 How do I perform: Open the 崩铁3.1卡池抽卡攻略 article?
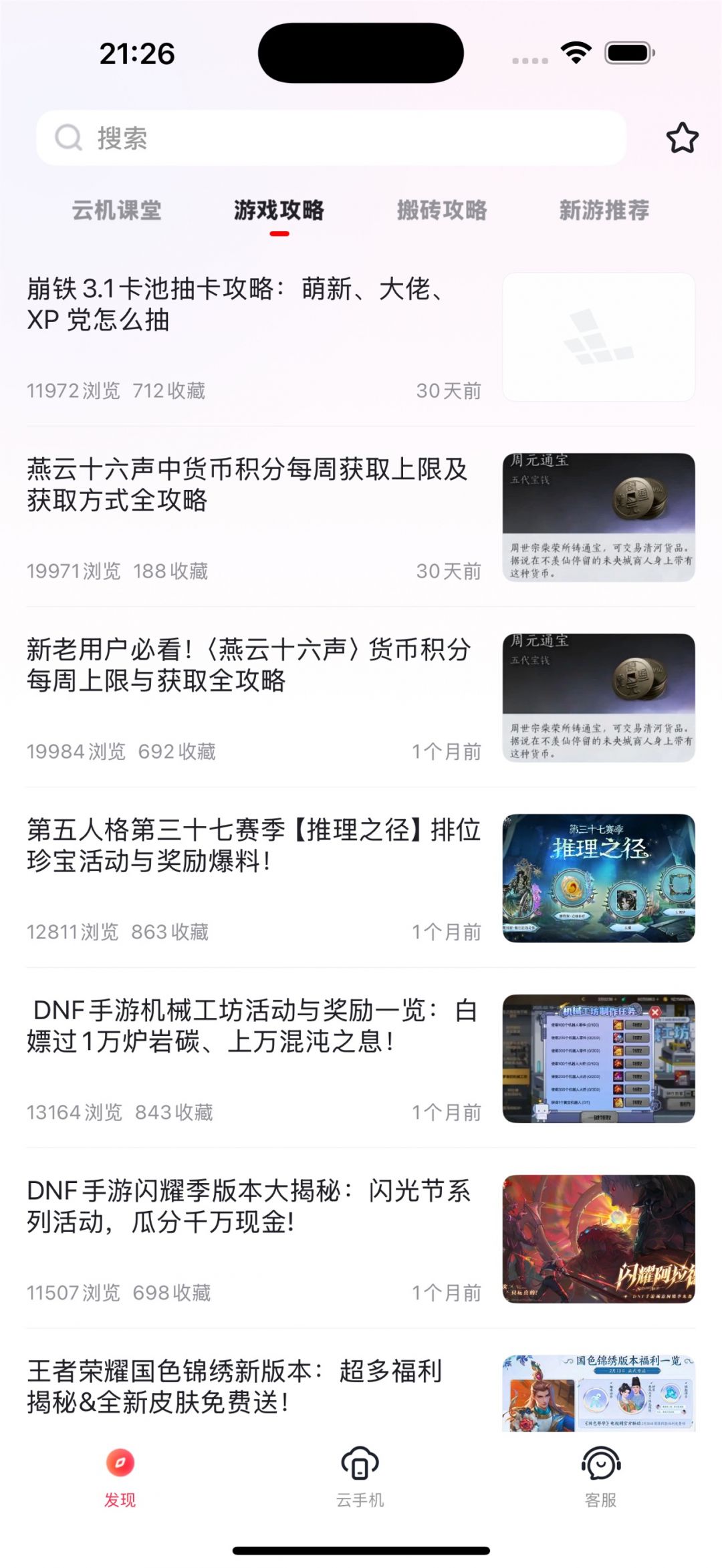pyautogui.click(x=361, y=337)
